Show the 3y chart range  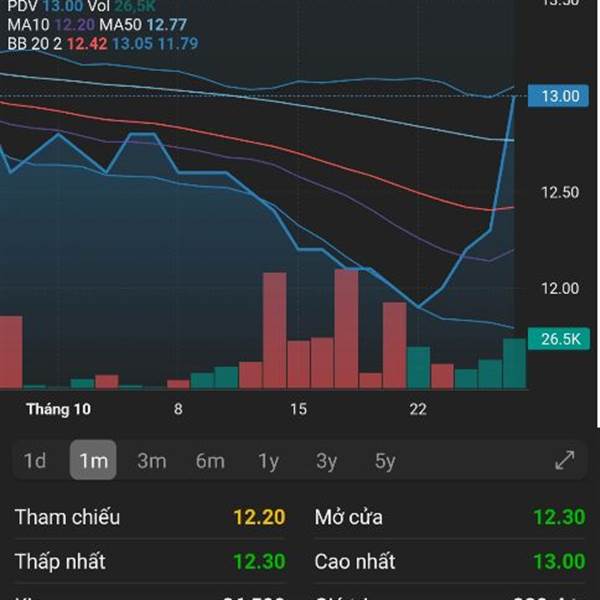pos(326,461)
